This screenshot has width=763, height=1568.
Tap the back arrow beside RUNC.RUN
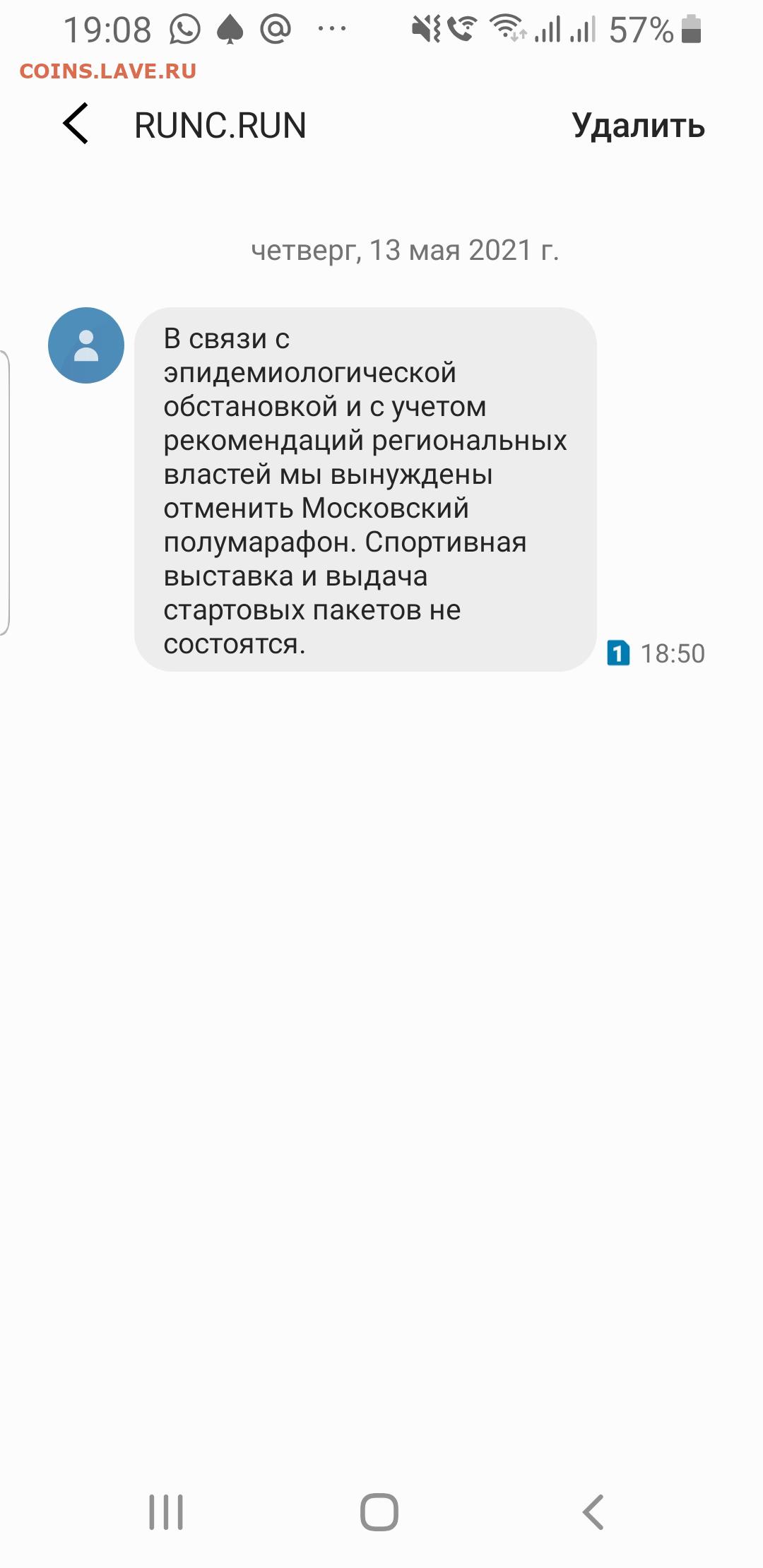[x=76, y=124]
